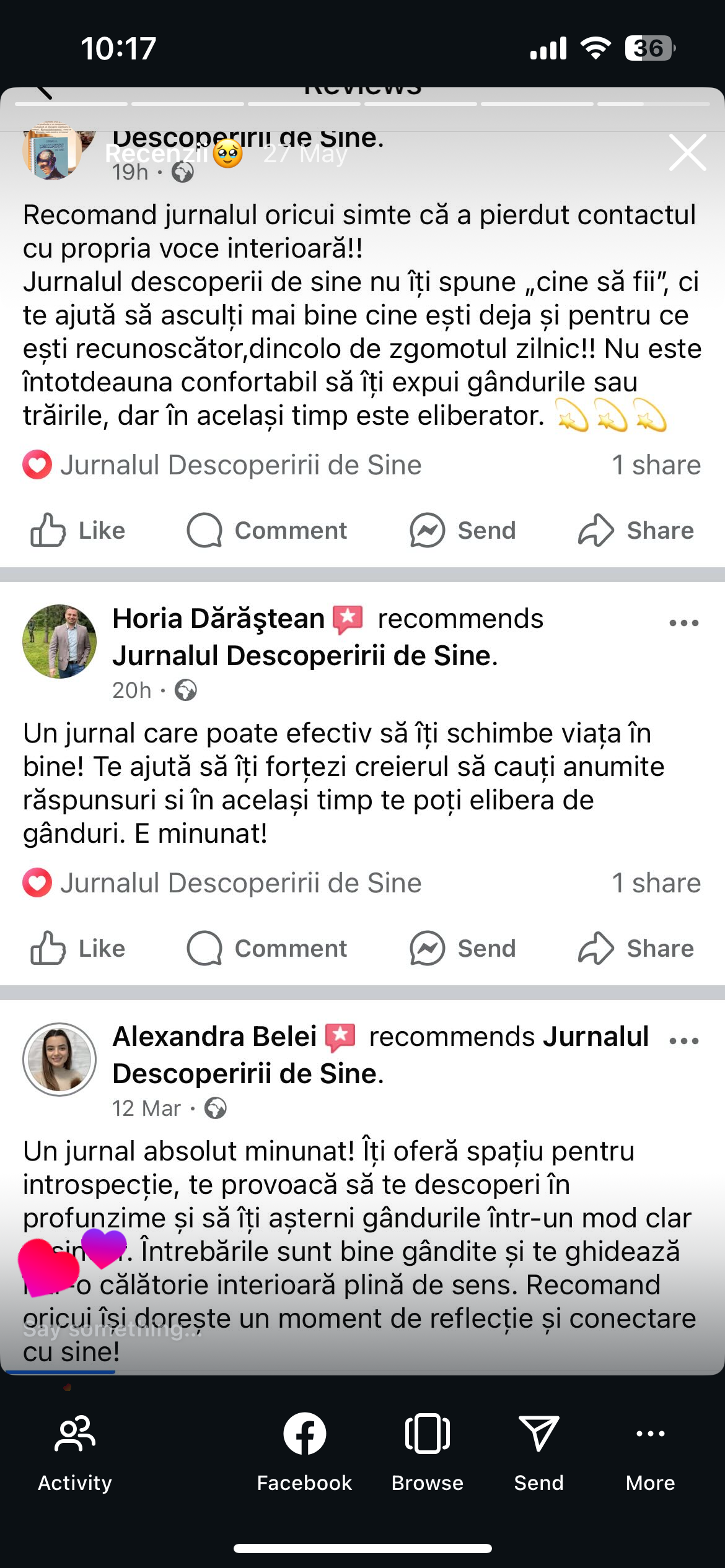Tap the Messenger Send icon on Horia's post
Image resolution: width=725 pixels, height=1568 pixels.
point(427,947)
